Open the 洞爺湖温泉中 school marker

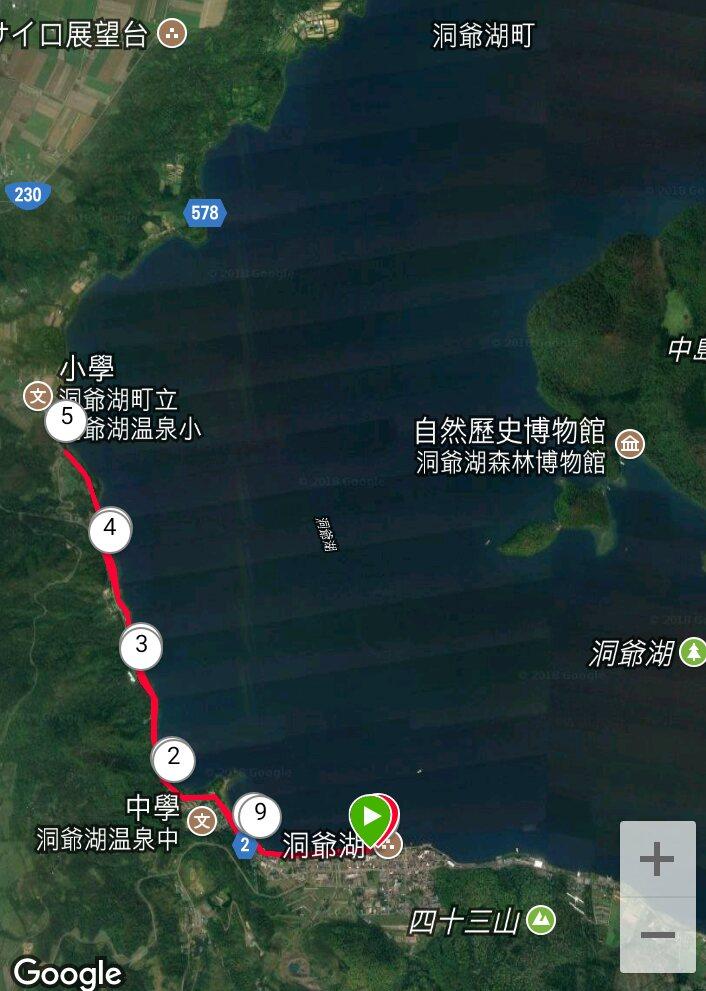point(202,822)
